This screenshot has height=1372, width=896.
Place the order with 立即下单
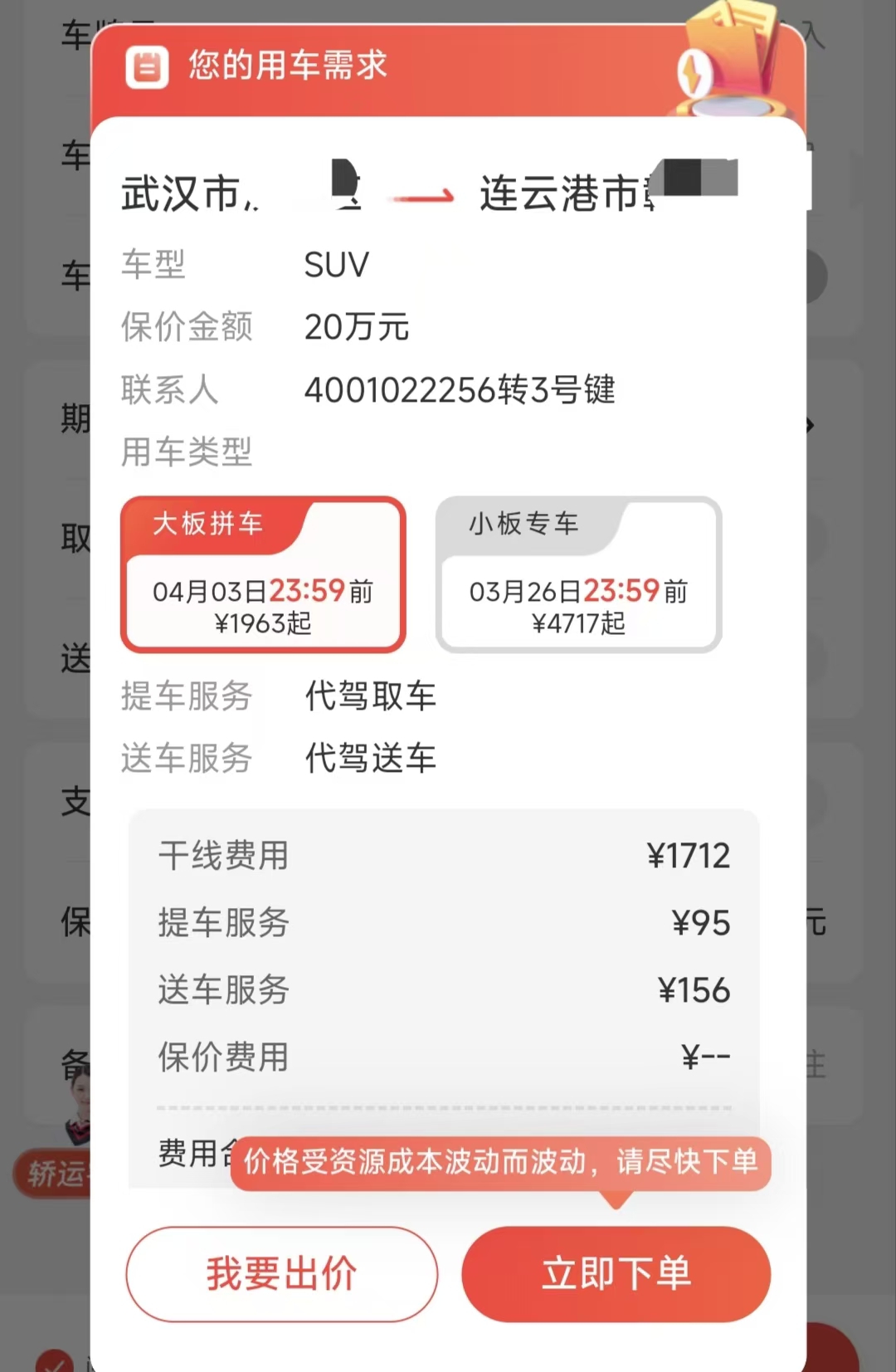[x=616, y=1274]
